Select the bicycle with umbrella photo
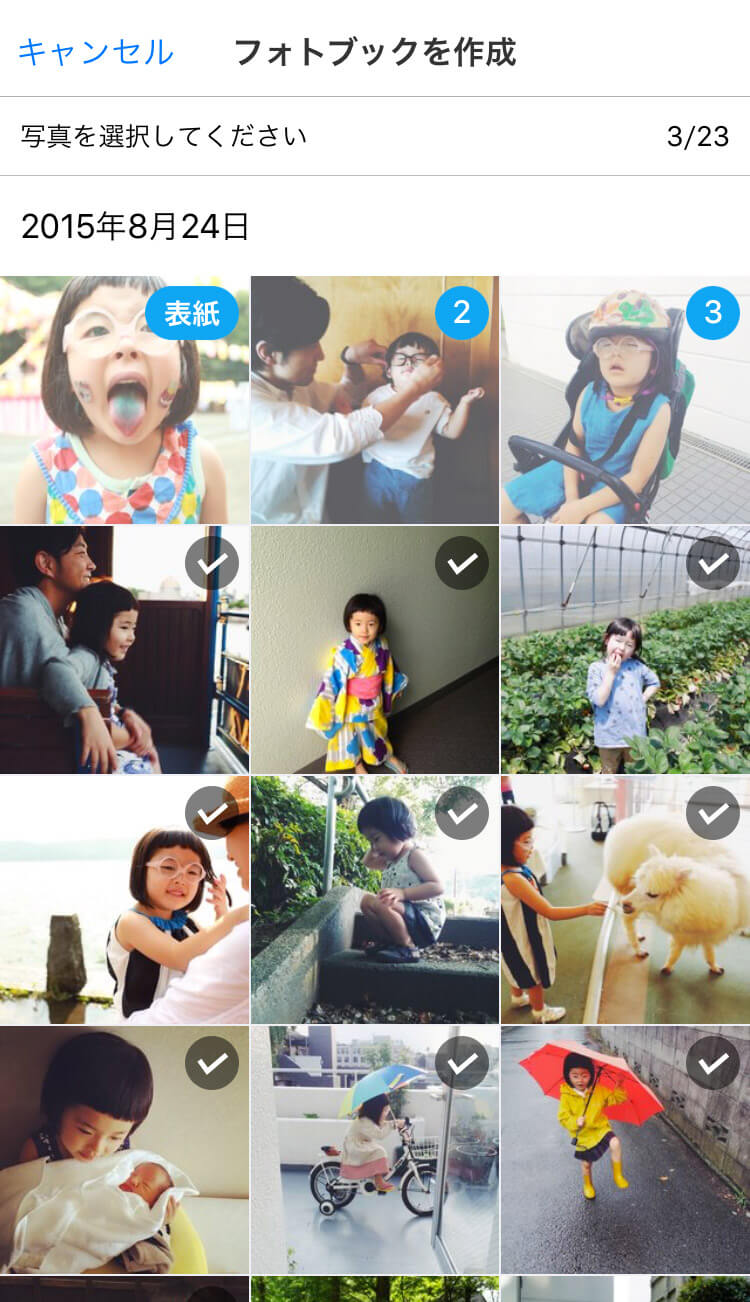This screenshot has height=1302, width=750. click(x=375, y=1150)
